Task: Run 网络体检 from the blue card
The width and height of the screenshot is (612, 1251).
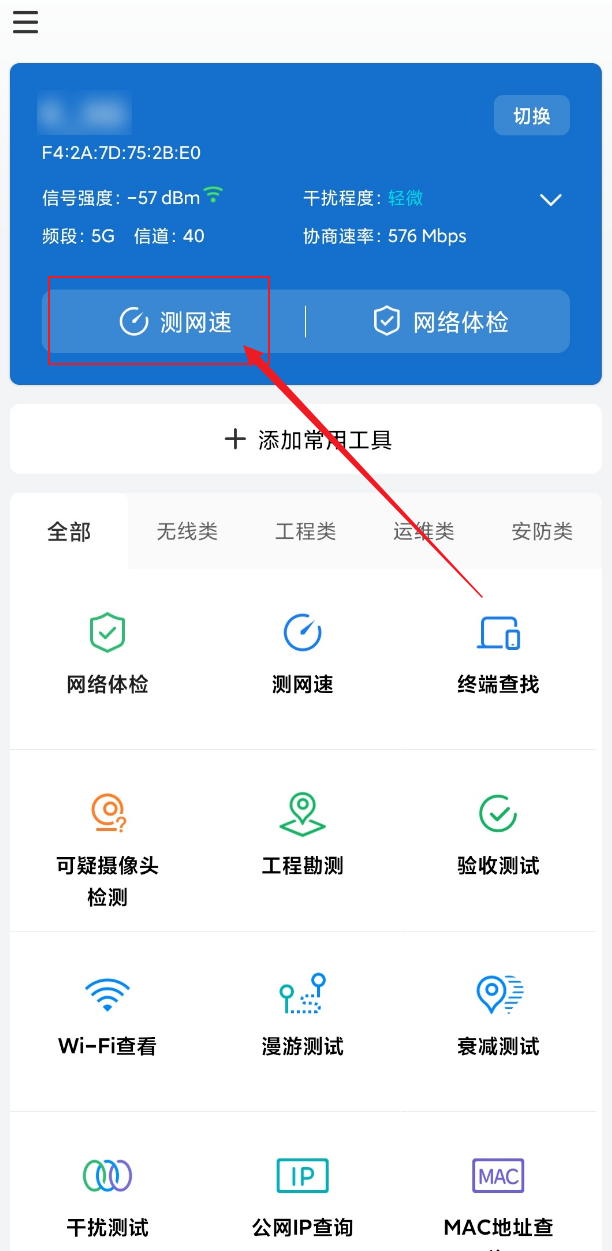Action: point(440,321)
